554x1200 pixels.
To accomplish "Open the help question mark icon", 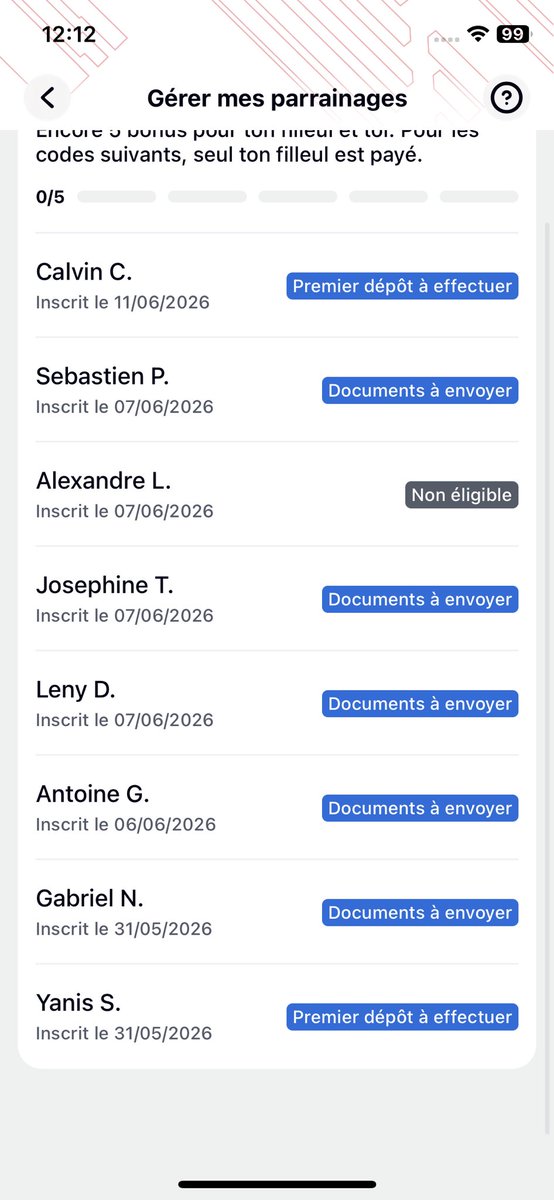I will (507, 98).
